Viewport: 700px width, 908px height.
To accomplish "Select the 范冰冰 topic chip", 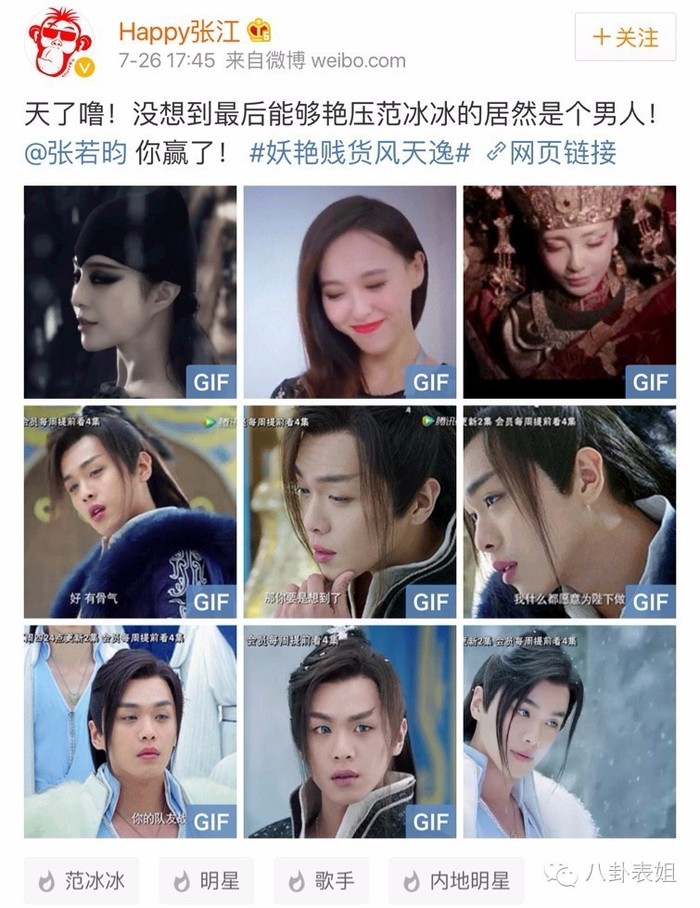I will pos(82,880).
